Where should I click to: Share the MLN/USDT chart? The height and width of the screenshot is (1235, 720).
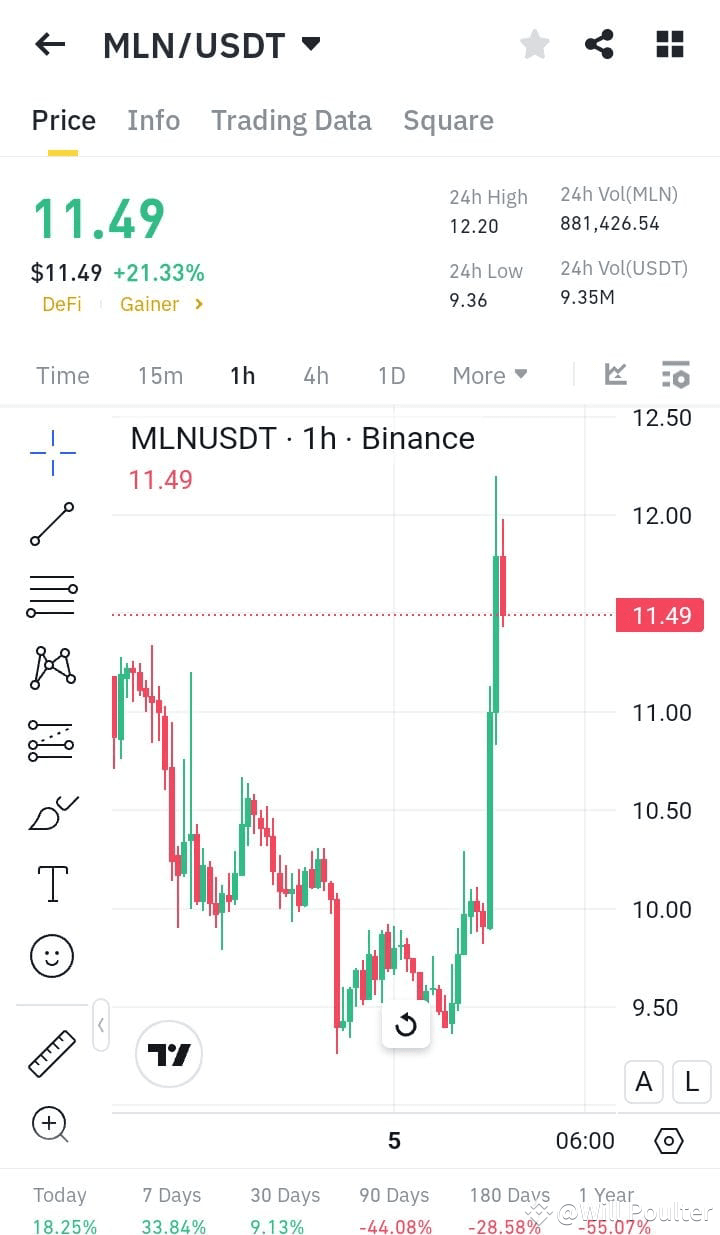(599, 44)
